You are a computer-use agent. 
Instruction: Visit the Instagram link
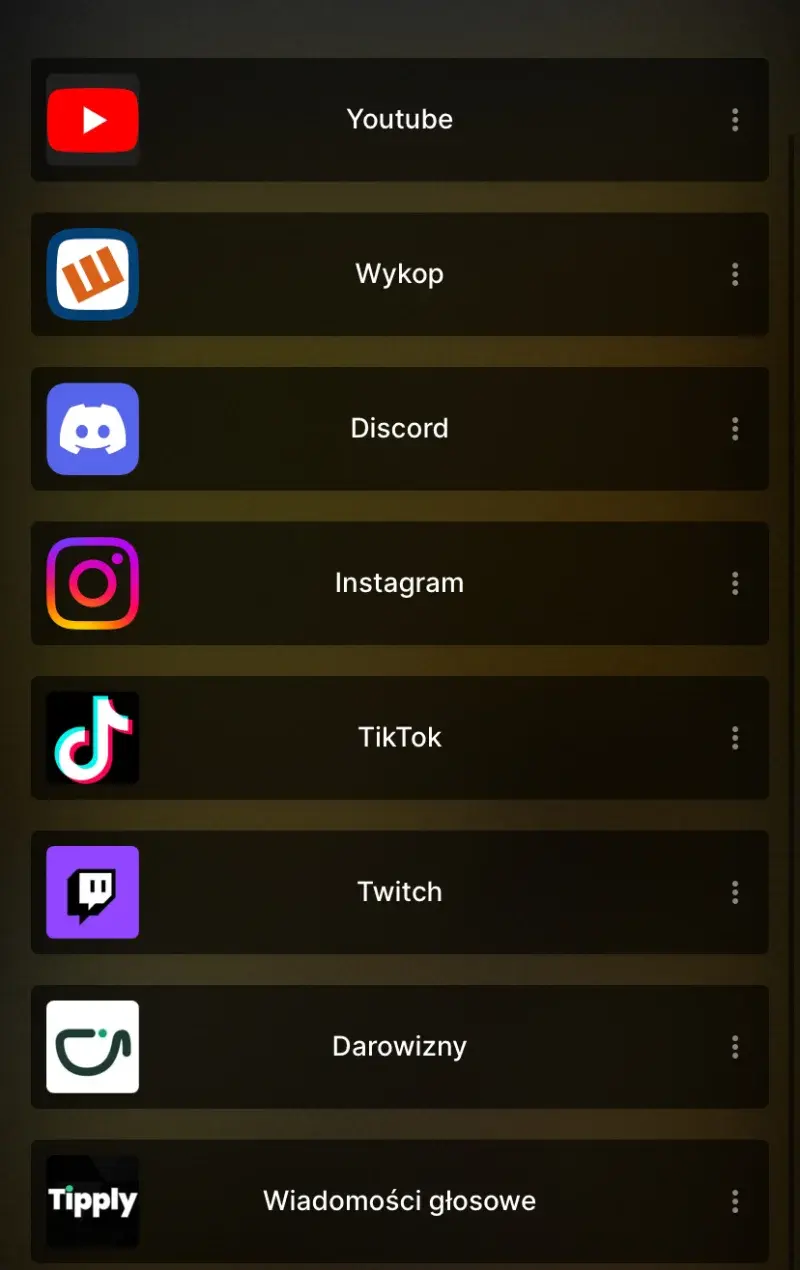tap(399, 583)
